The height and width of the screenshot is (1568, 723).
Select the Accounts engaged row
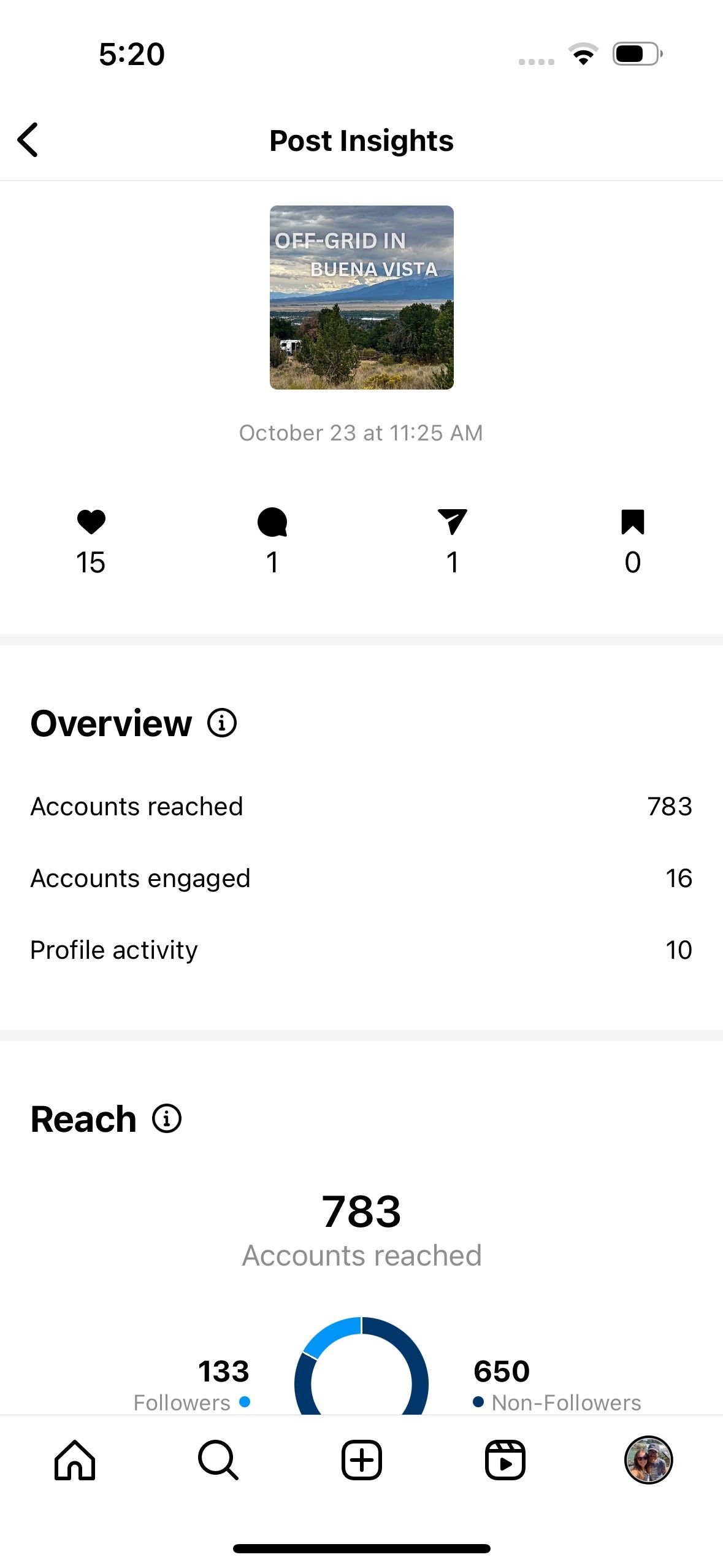[x=361, y=878]
